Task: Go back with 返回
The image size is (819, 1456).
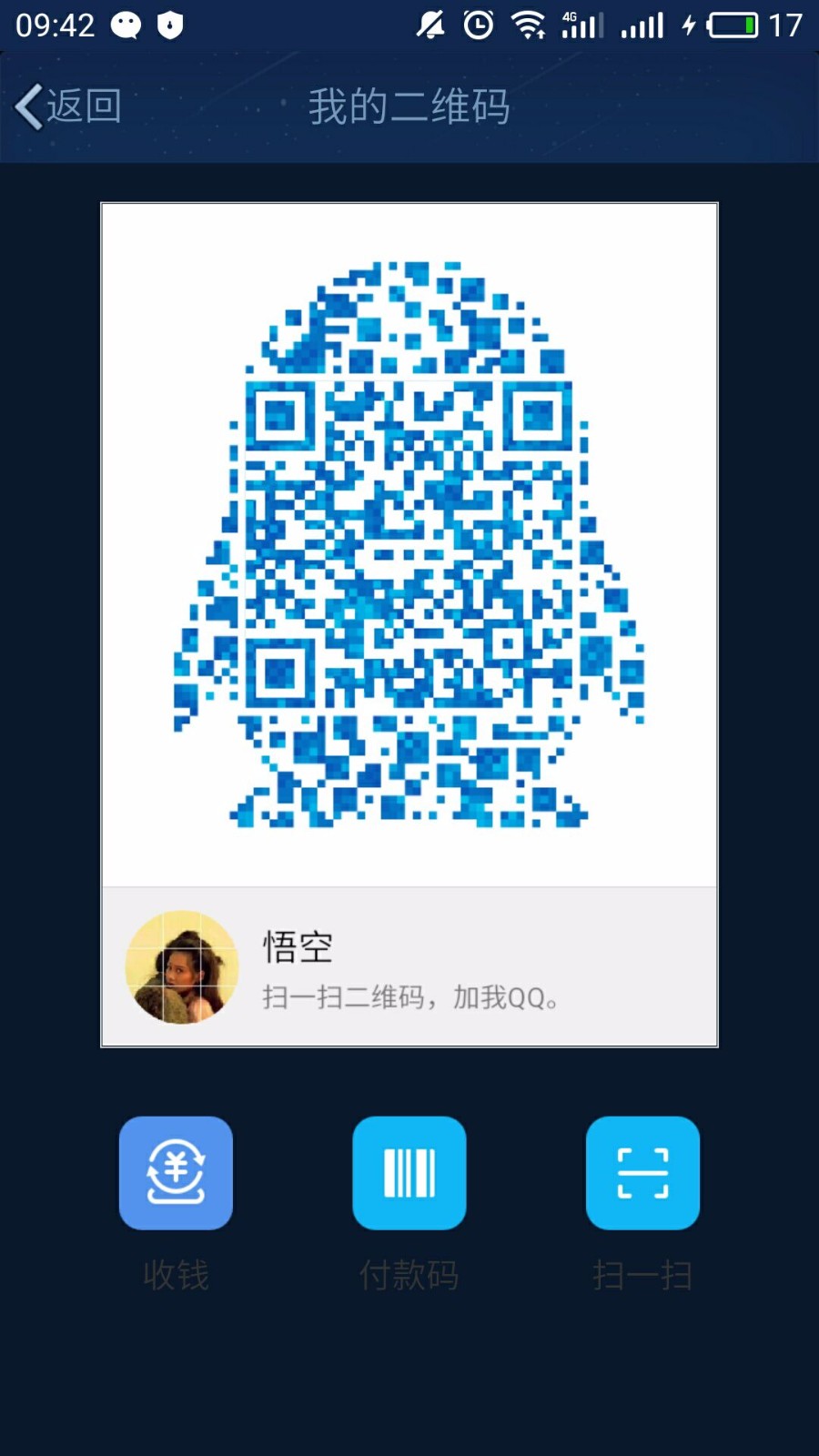Action: pyautogui.click(x=68, y=106)
